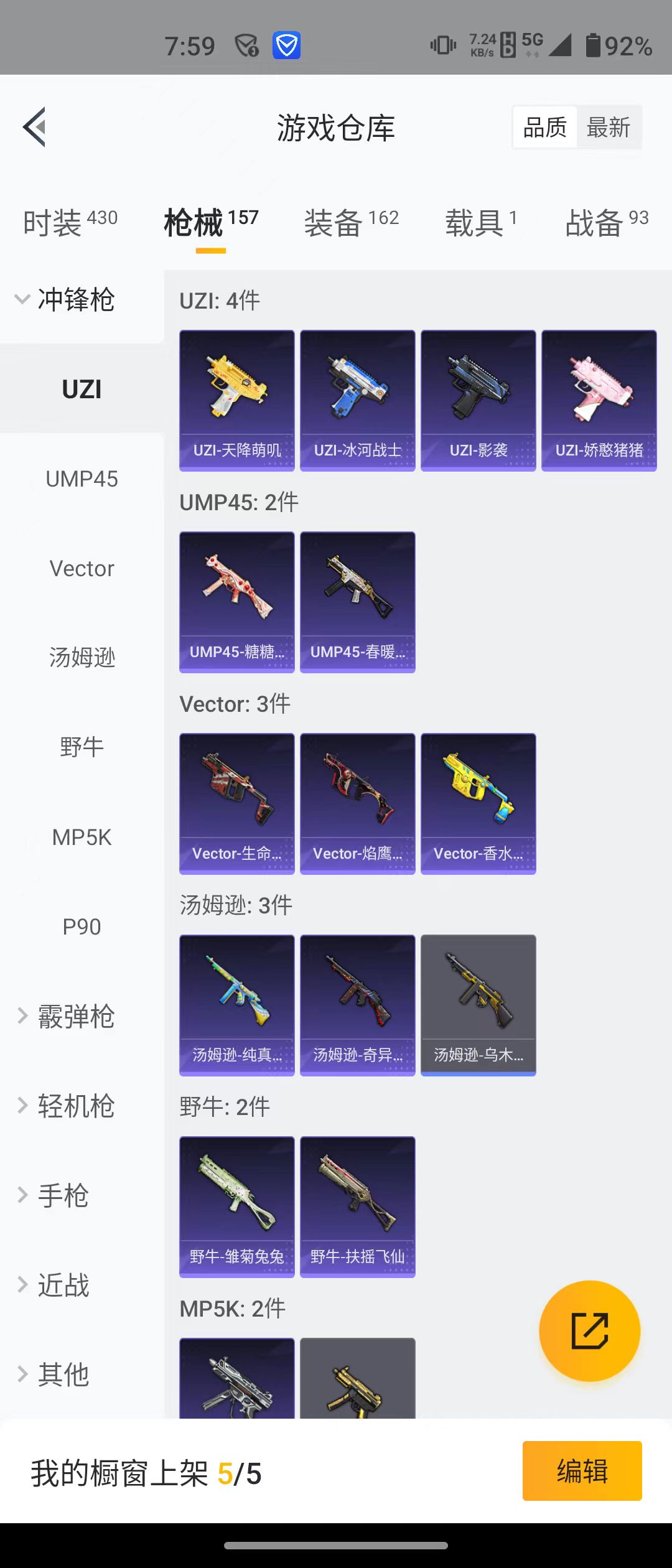Screen dimensions: 672x1568
Task: Select Vector in the side list
Action: click(82, 569)
